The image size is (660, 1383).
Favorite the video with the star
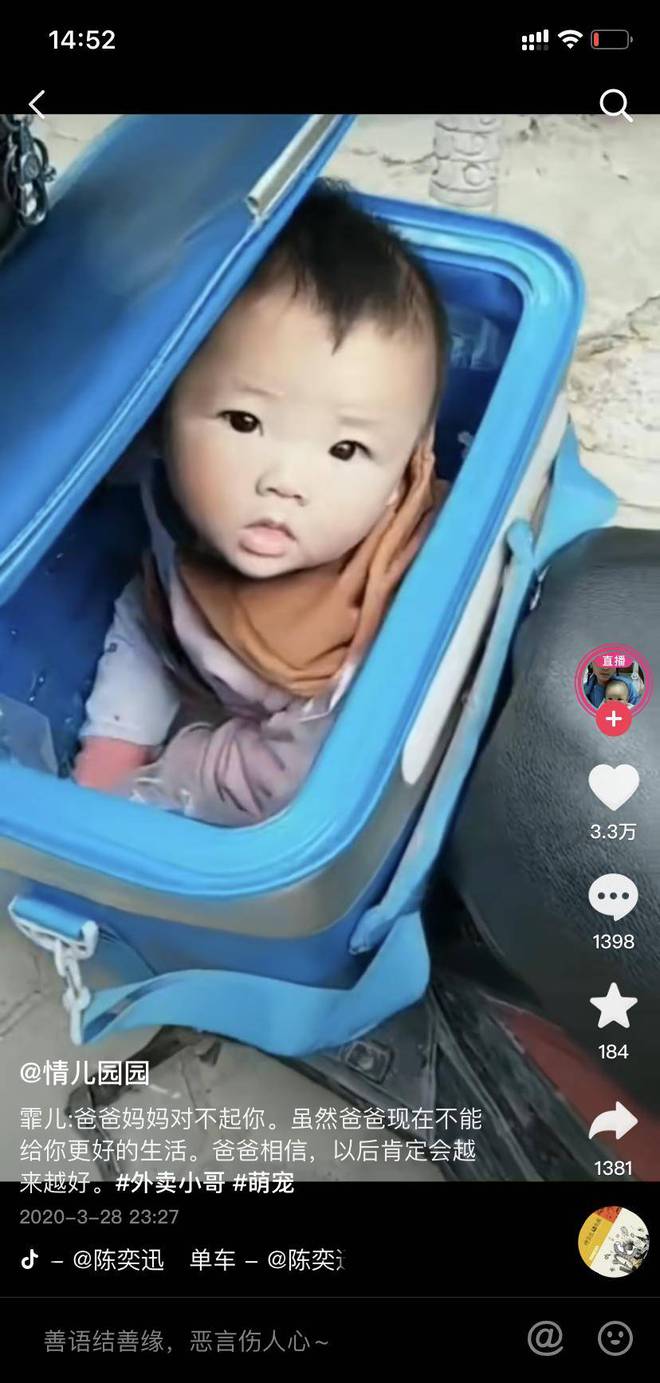[613, 1006]
